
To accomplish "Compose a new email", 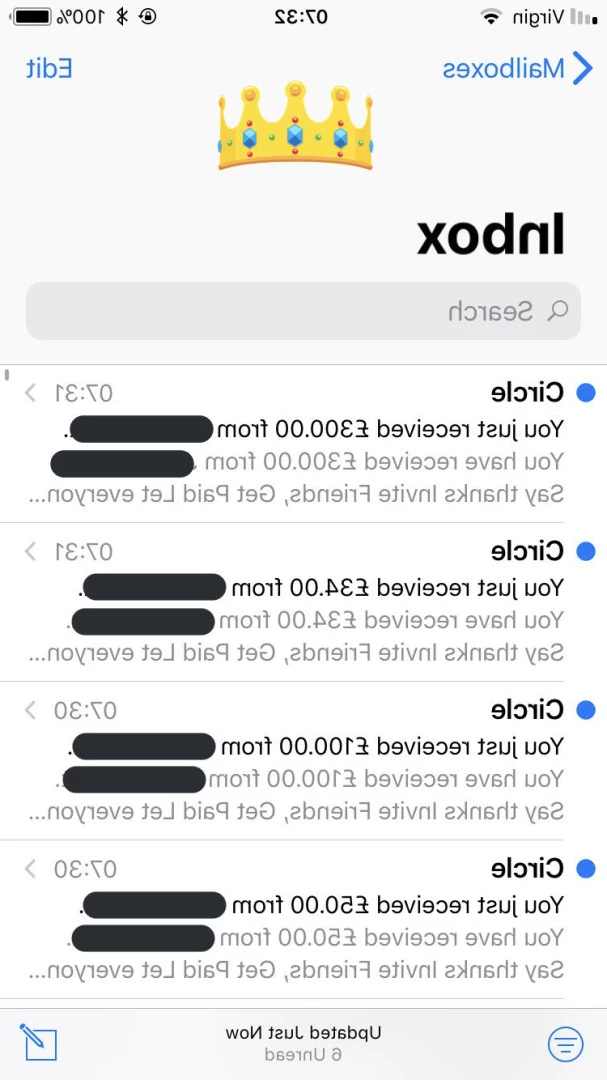I will tap(38, 1042).
